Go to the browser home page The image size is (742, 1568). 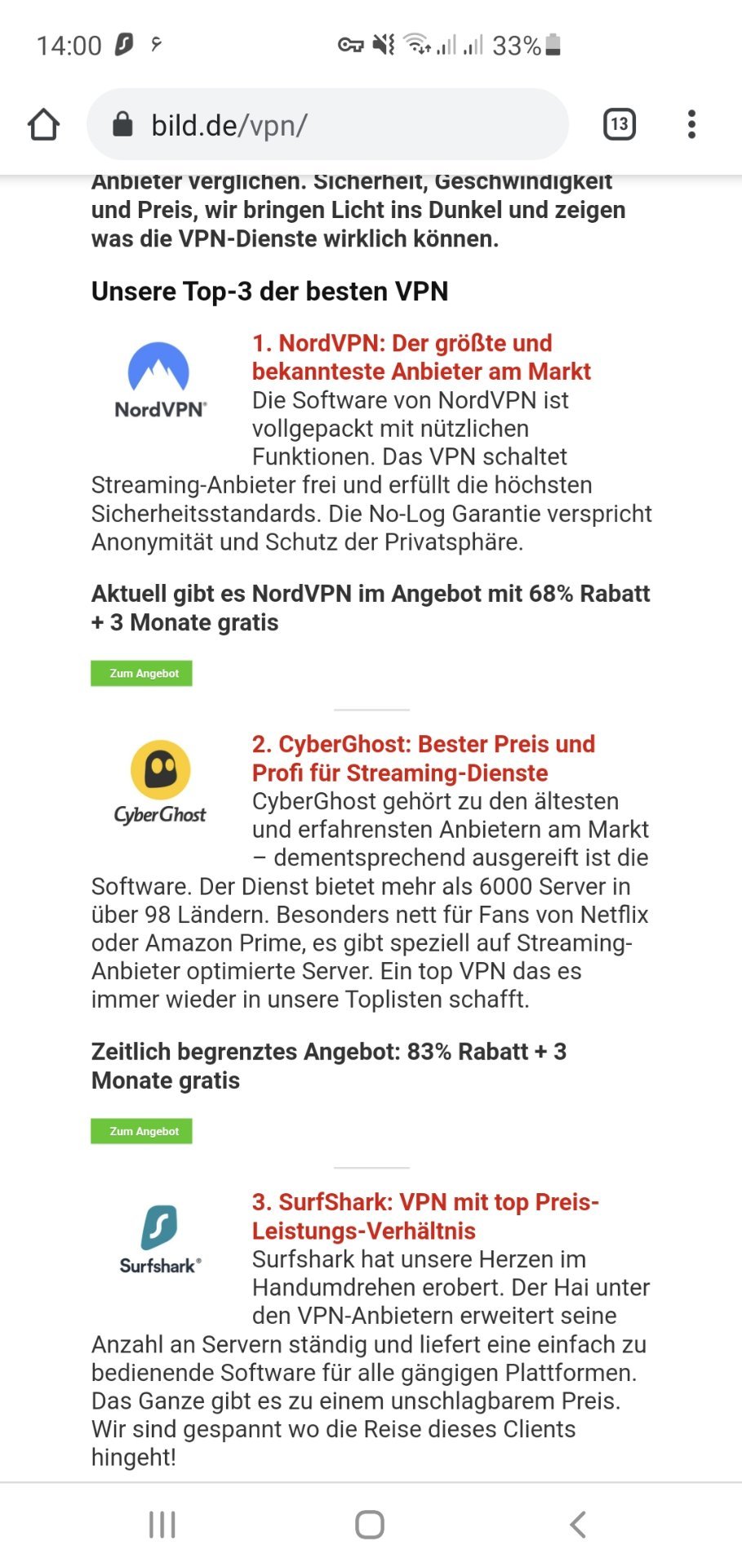pos(43,125)
